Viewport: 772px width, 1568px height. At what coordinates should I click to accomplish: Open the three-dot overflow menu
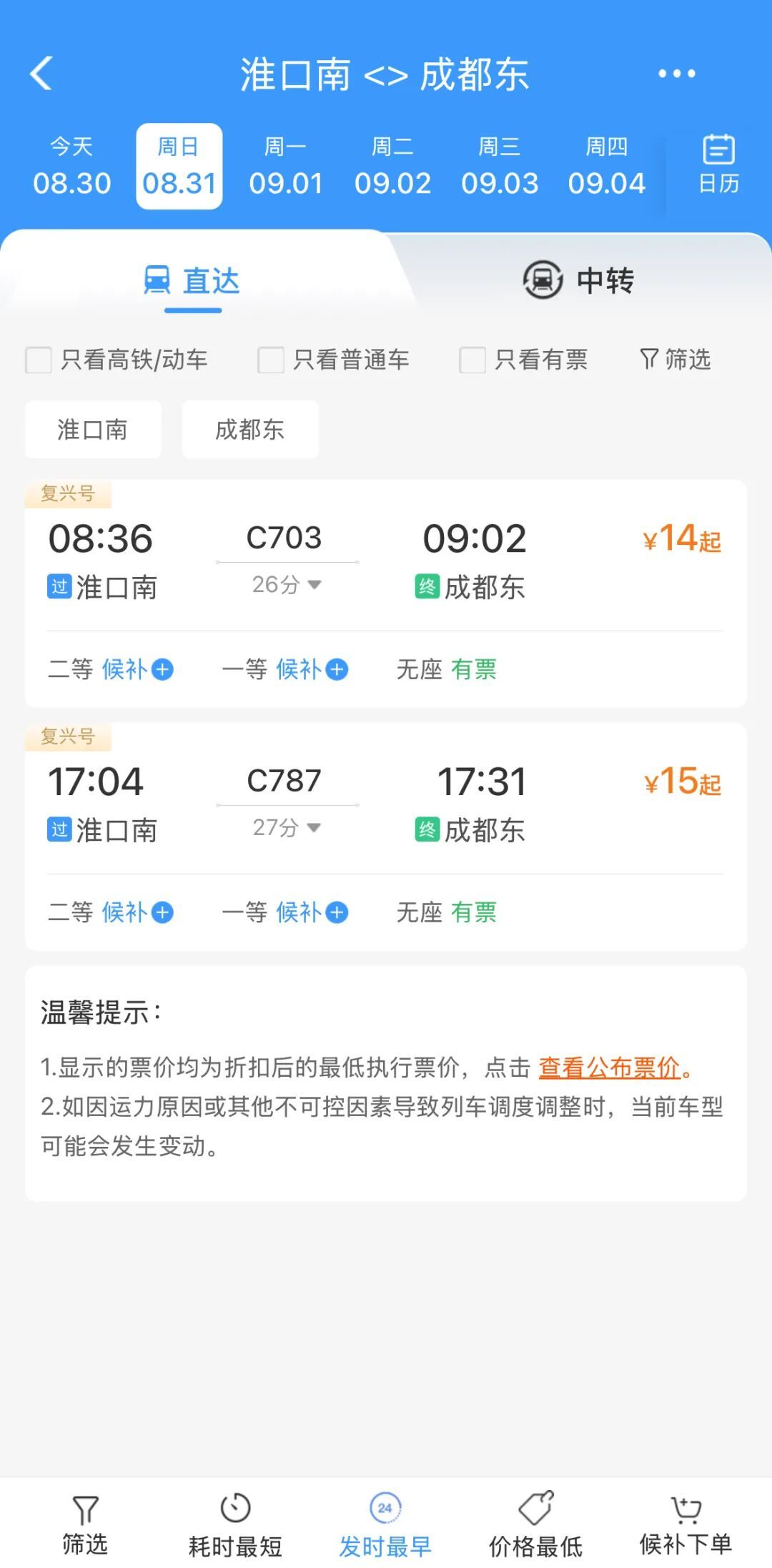(676, 74)
